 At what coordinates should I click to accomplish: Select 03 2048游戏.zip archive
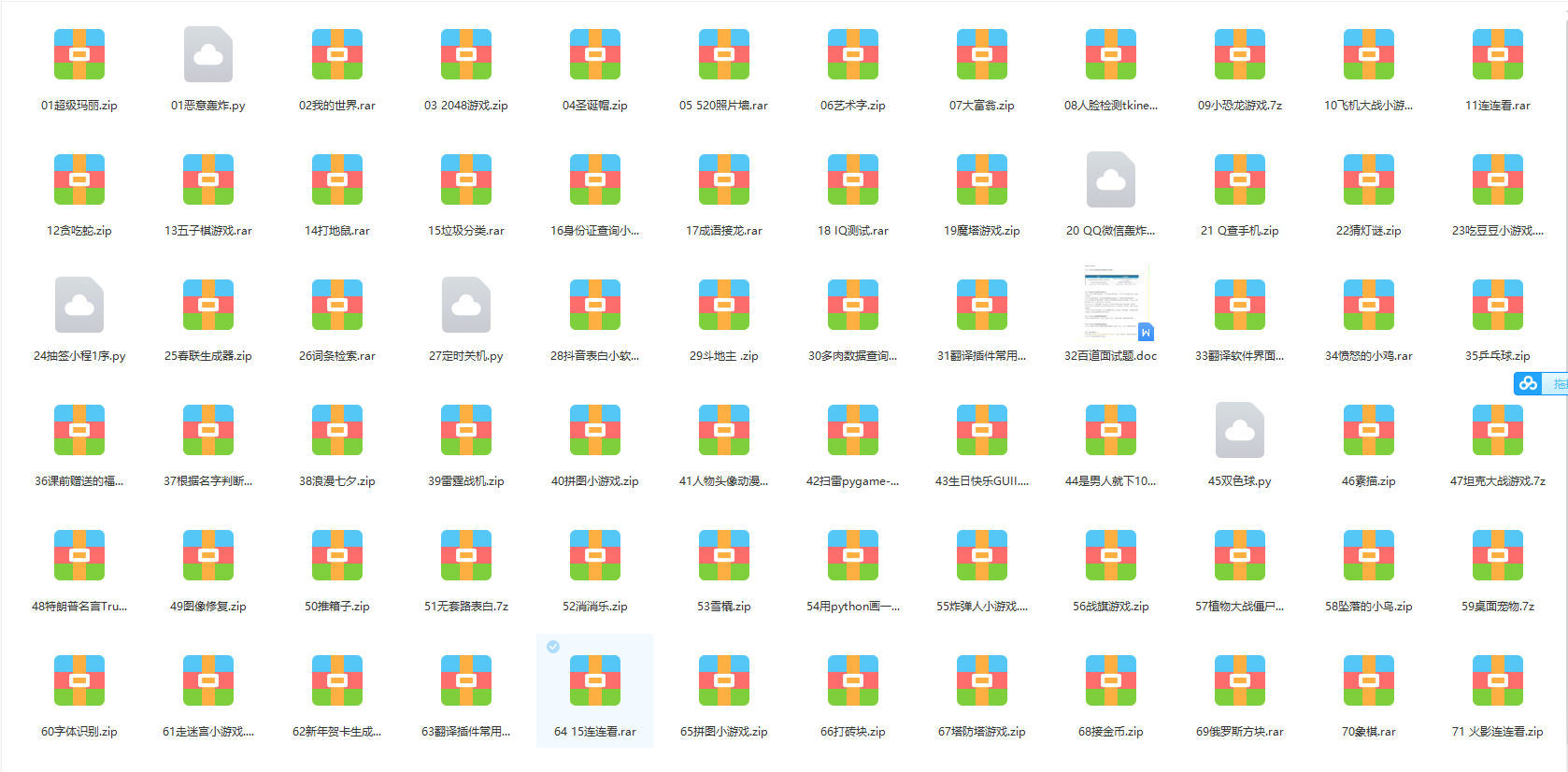pos(466,55)
